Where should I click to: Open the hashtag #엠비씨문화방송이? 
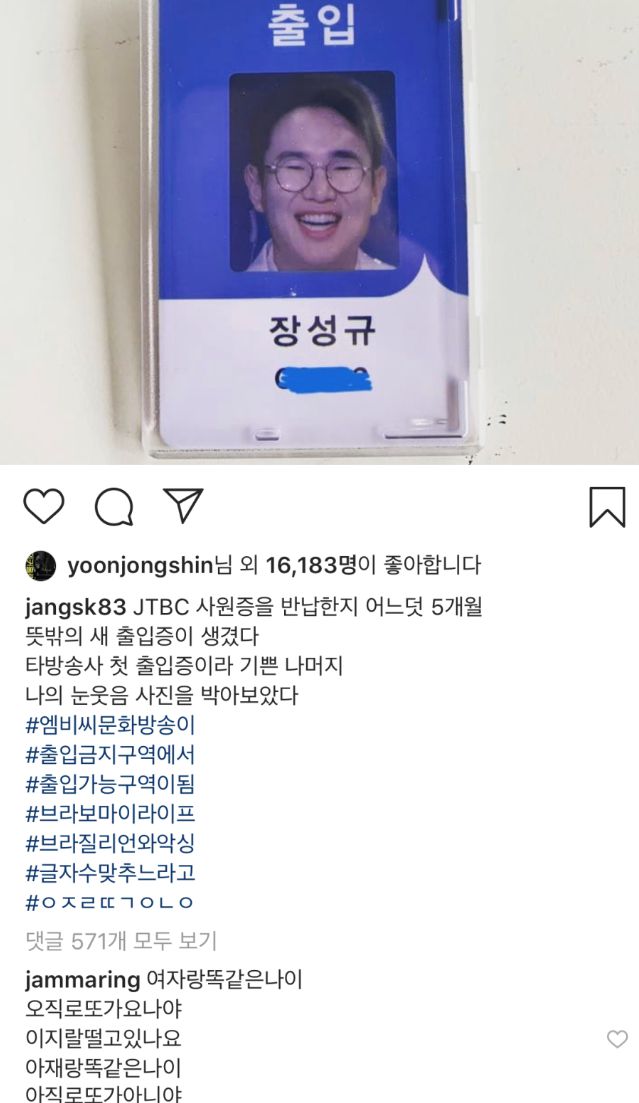(x=109, y=724)
